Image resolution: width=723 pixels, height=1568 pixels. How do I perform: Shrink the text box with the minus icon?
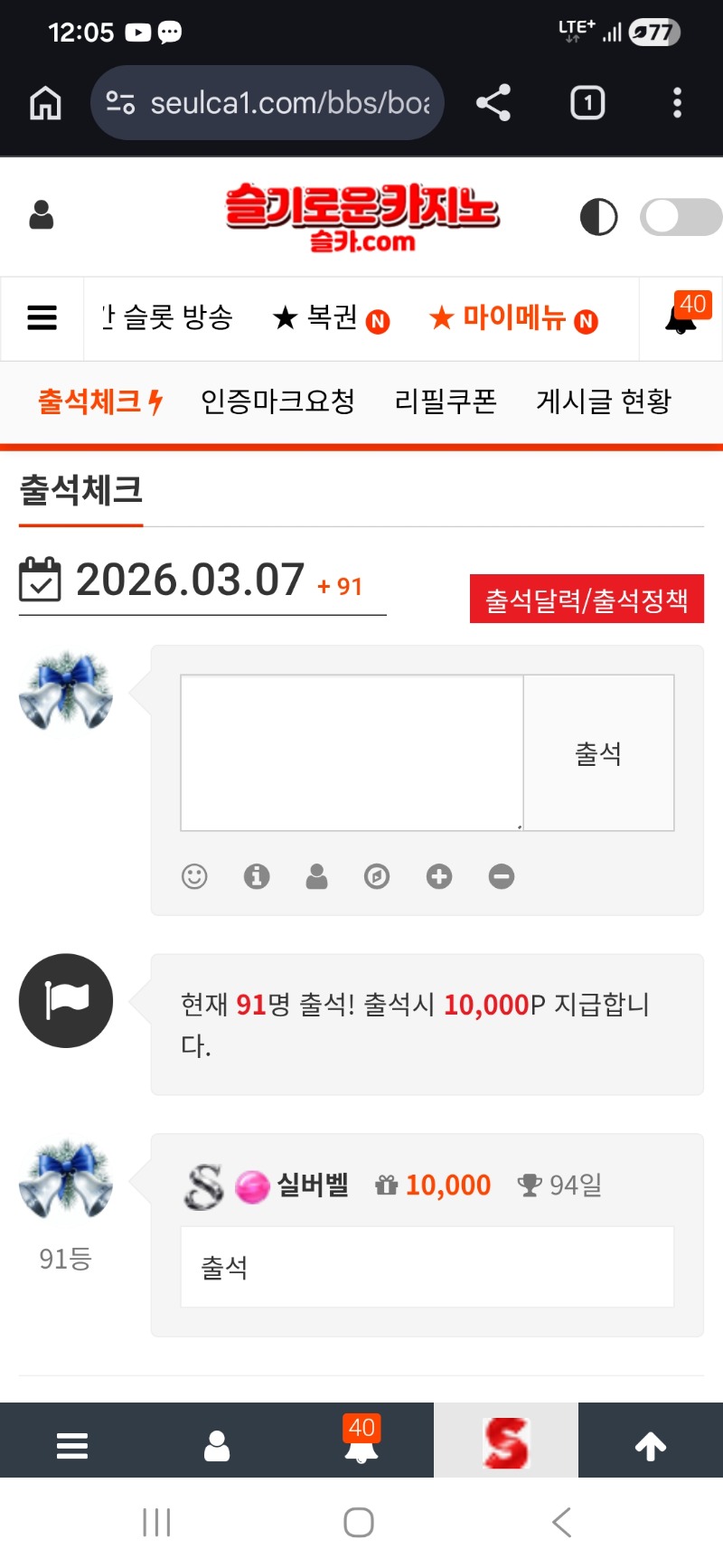point(502,876)
